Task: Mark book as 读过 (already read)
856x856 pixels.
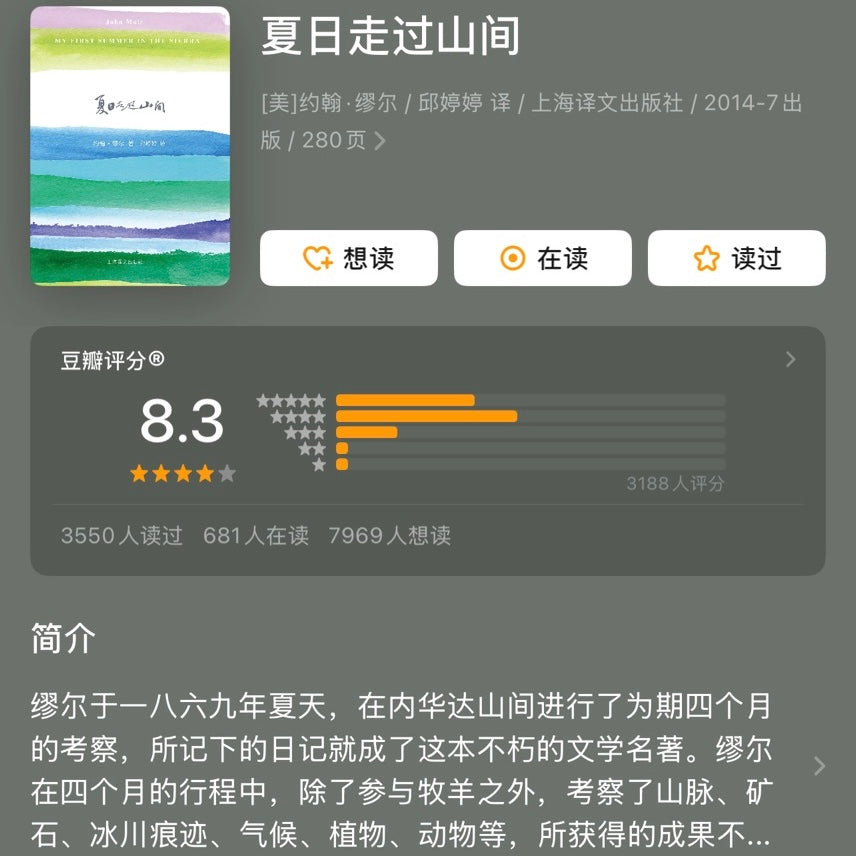Action: tap(736, 259)
